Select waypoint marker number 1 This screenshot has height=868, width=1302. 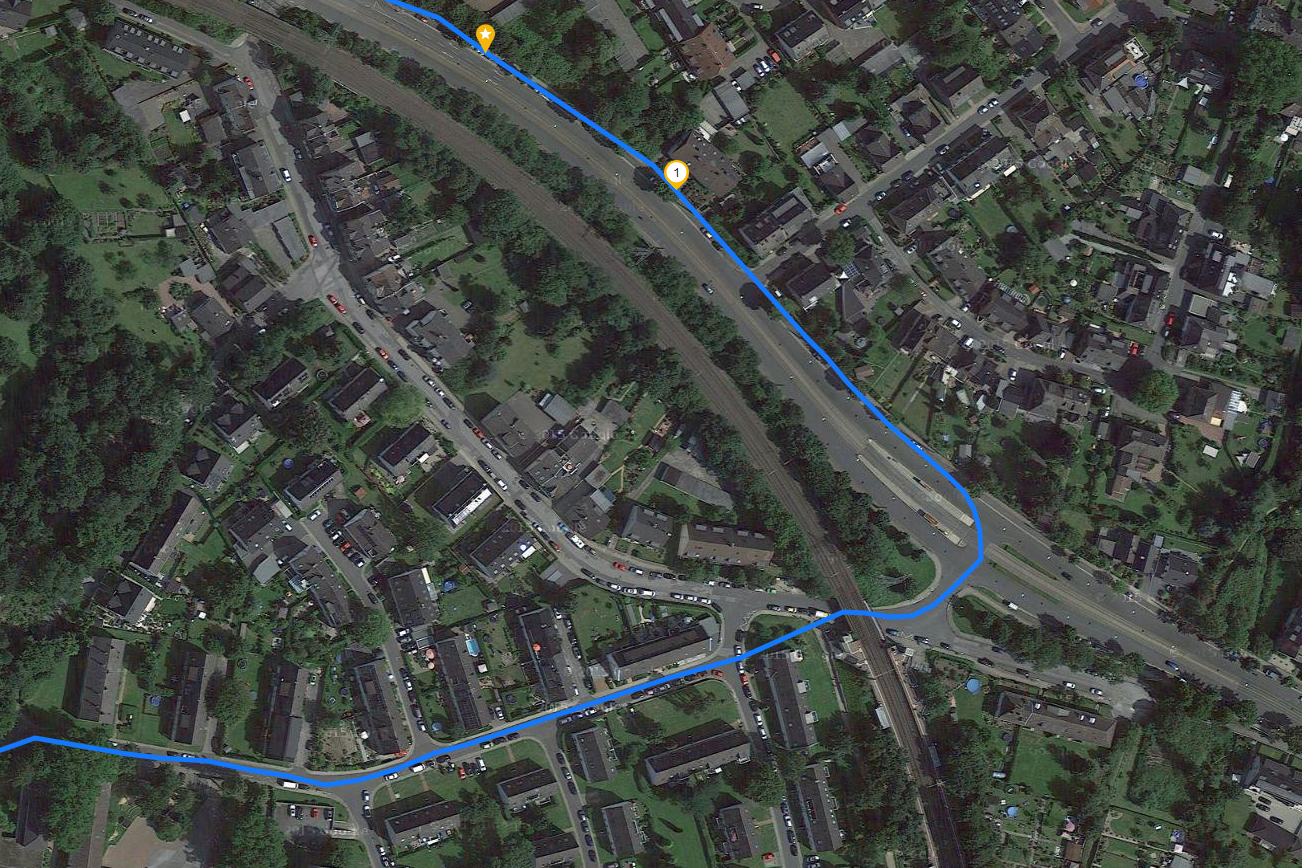(676, 174)
